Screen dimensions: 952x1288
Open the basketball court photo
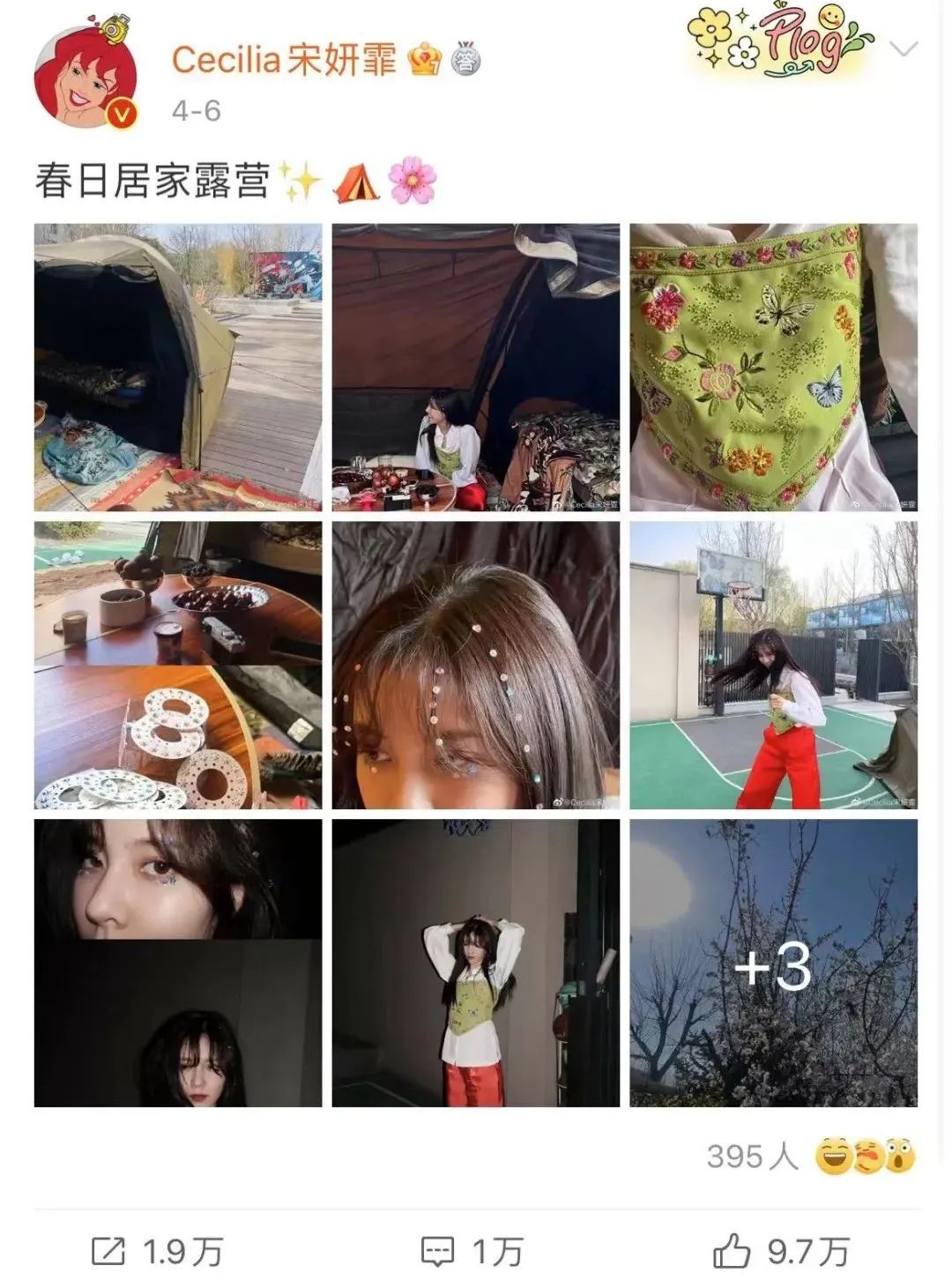click(x=773, y=665)
